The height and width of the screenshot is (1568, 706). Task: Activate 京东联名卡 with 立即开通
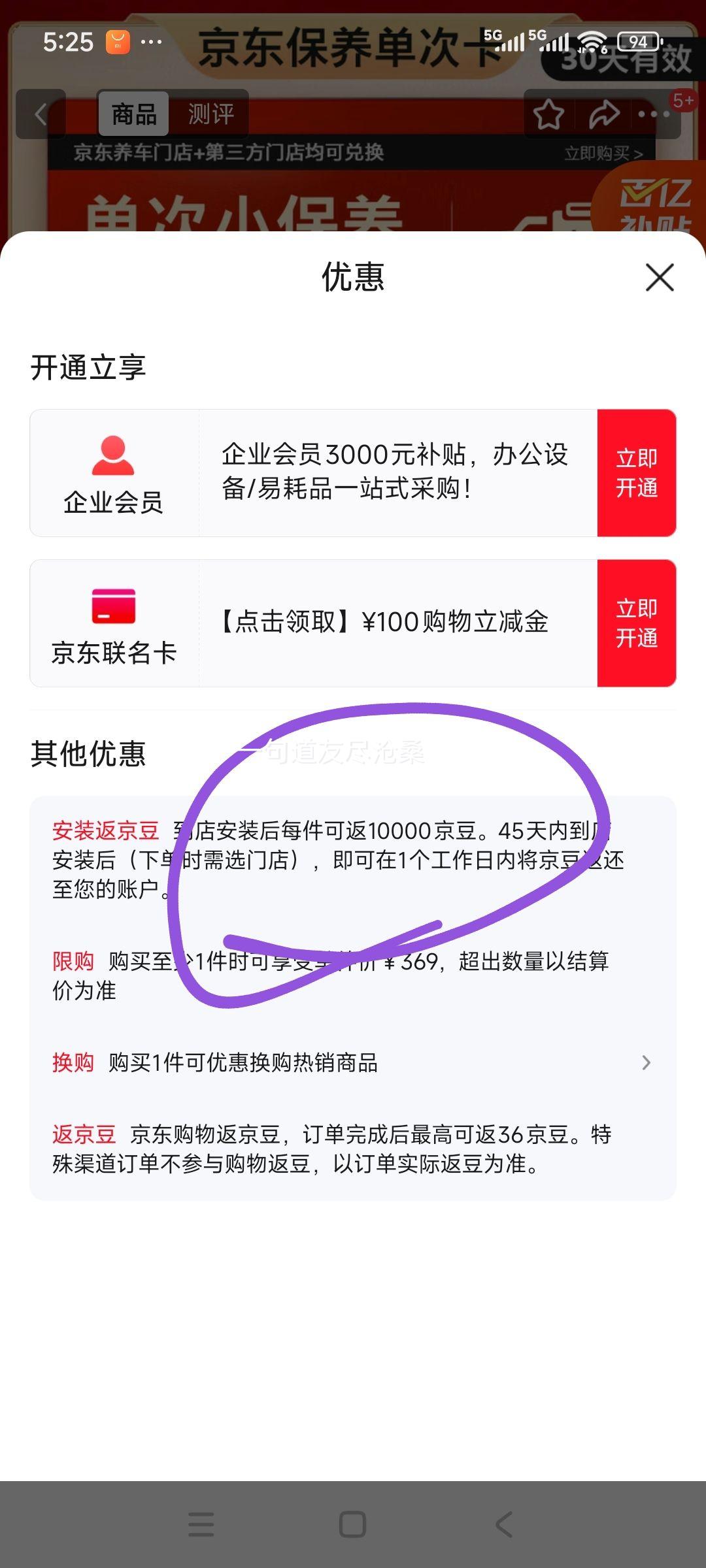[x=636, y=623]
